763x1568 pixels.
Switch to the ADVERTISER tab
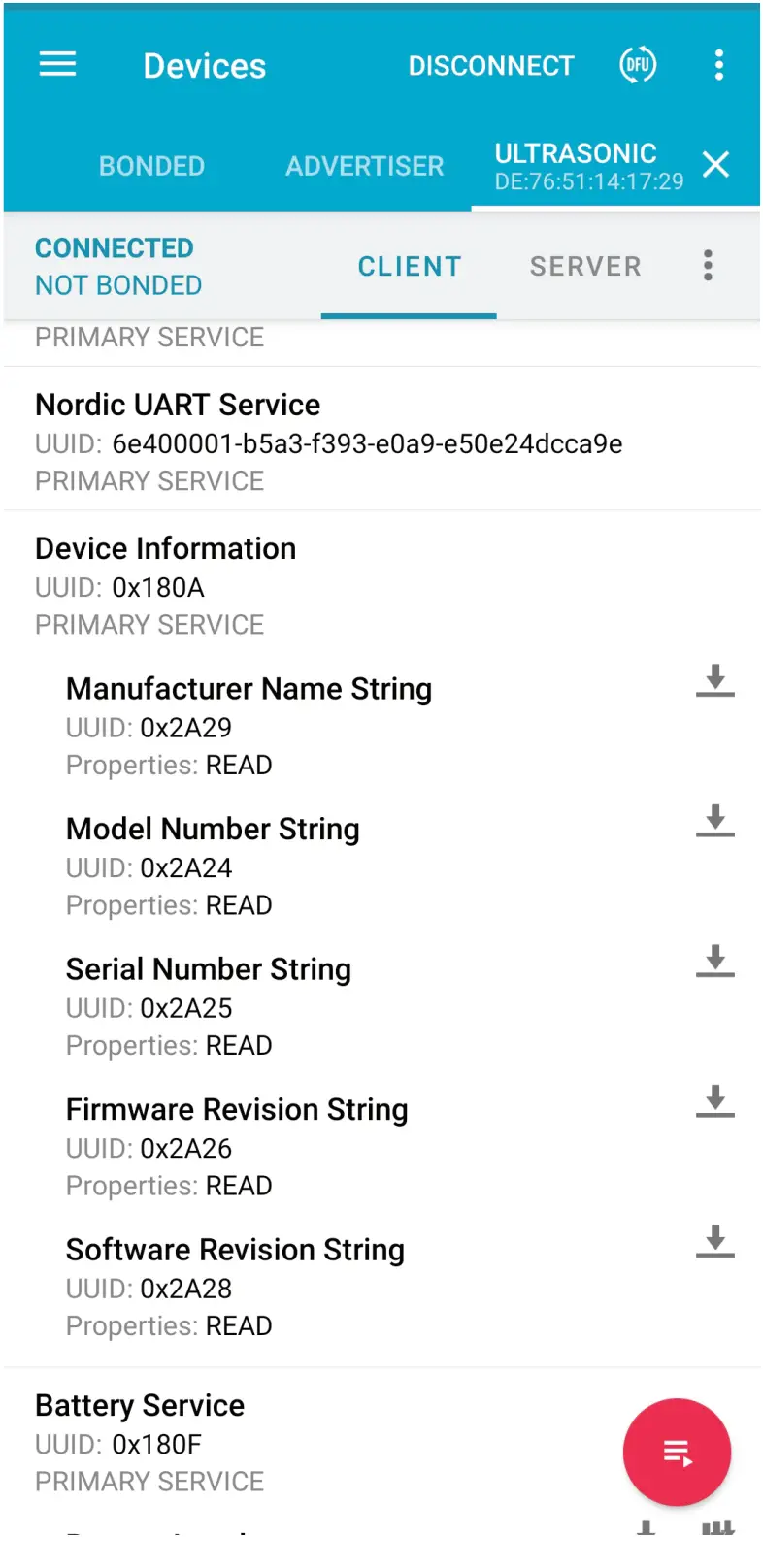pos(364,166)
